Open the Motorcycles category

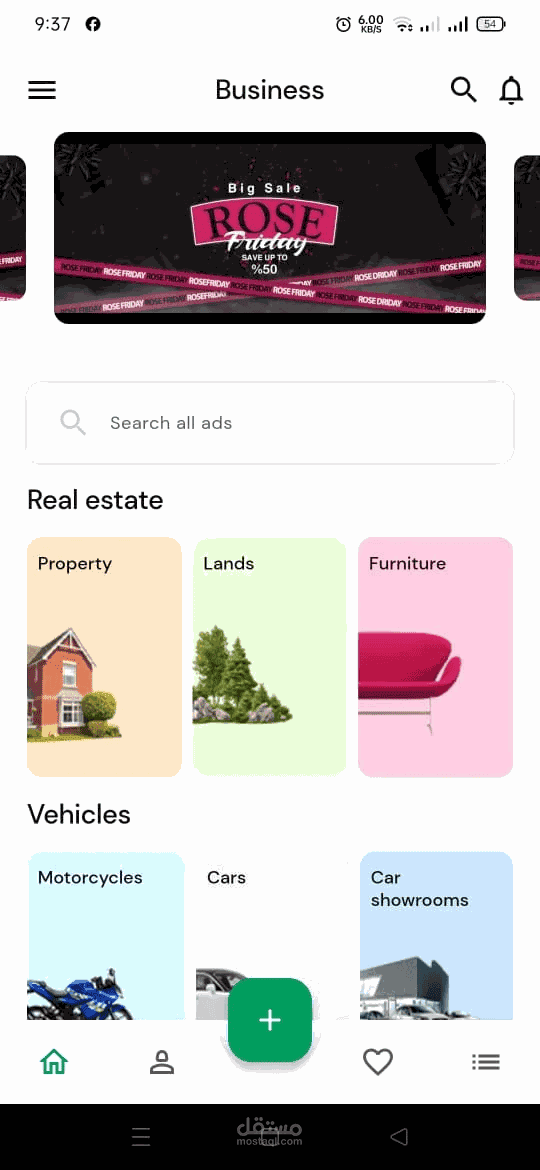[106, 936]
